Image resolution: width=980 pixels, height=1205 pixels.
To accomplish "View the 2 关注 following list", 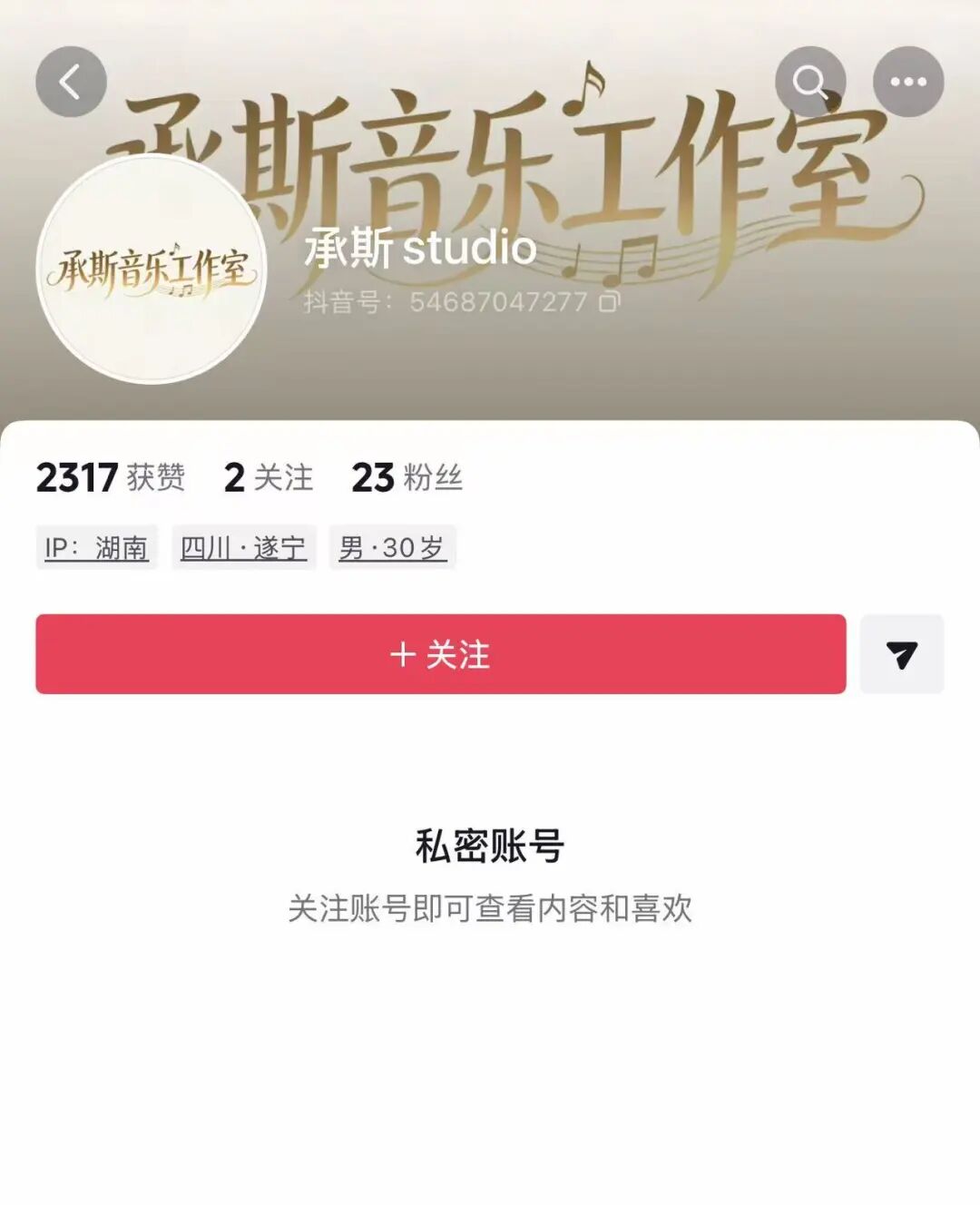I will click(268, 477).
